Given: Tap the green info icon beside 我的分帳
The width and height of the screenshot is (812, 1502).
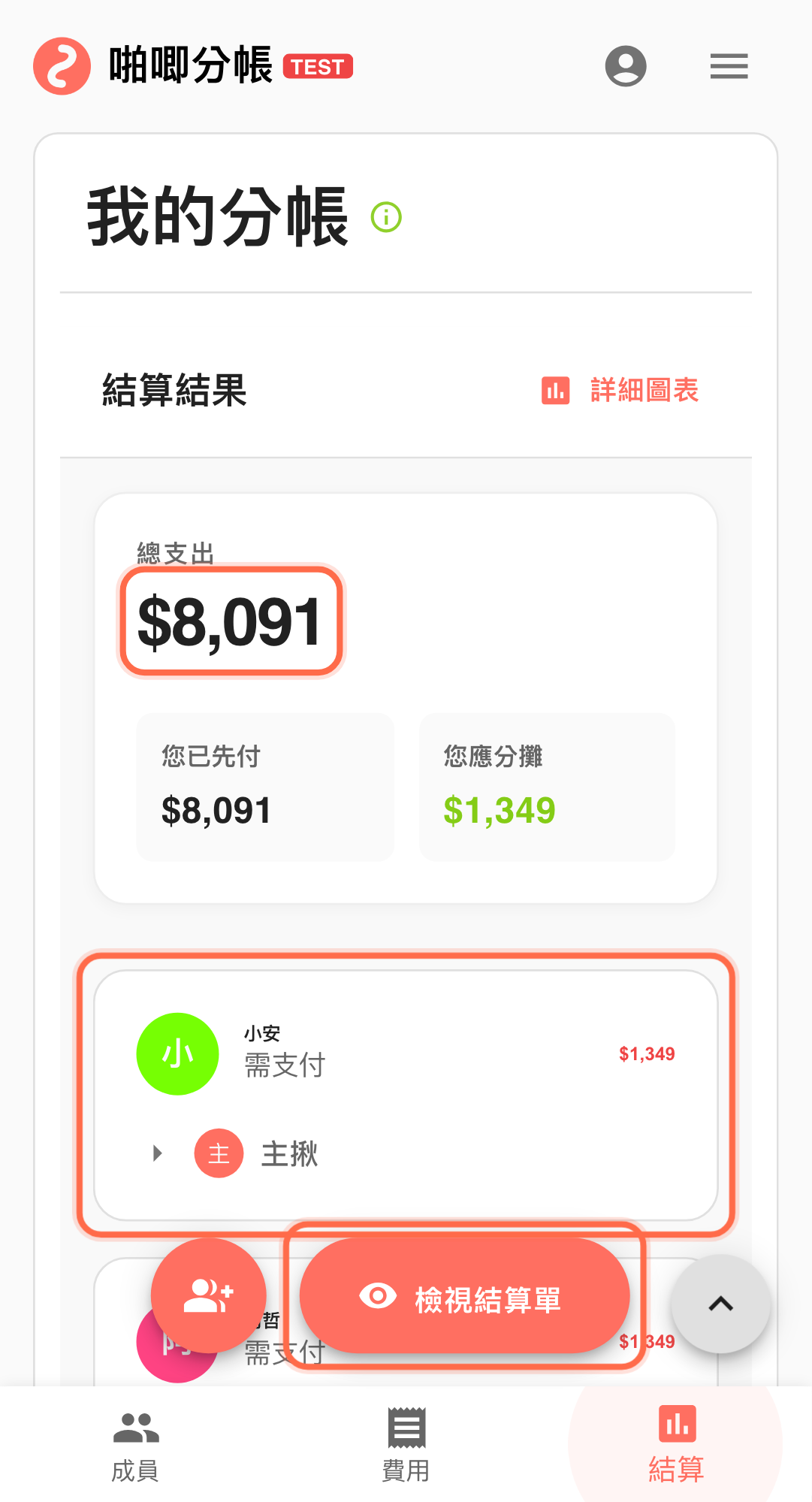Looking at the screenshot, I should 387,218.
